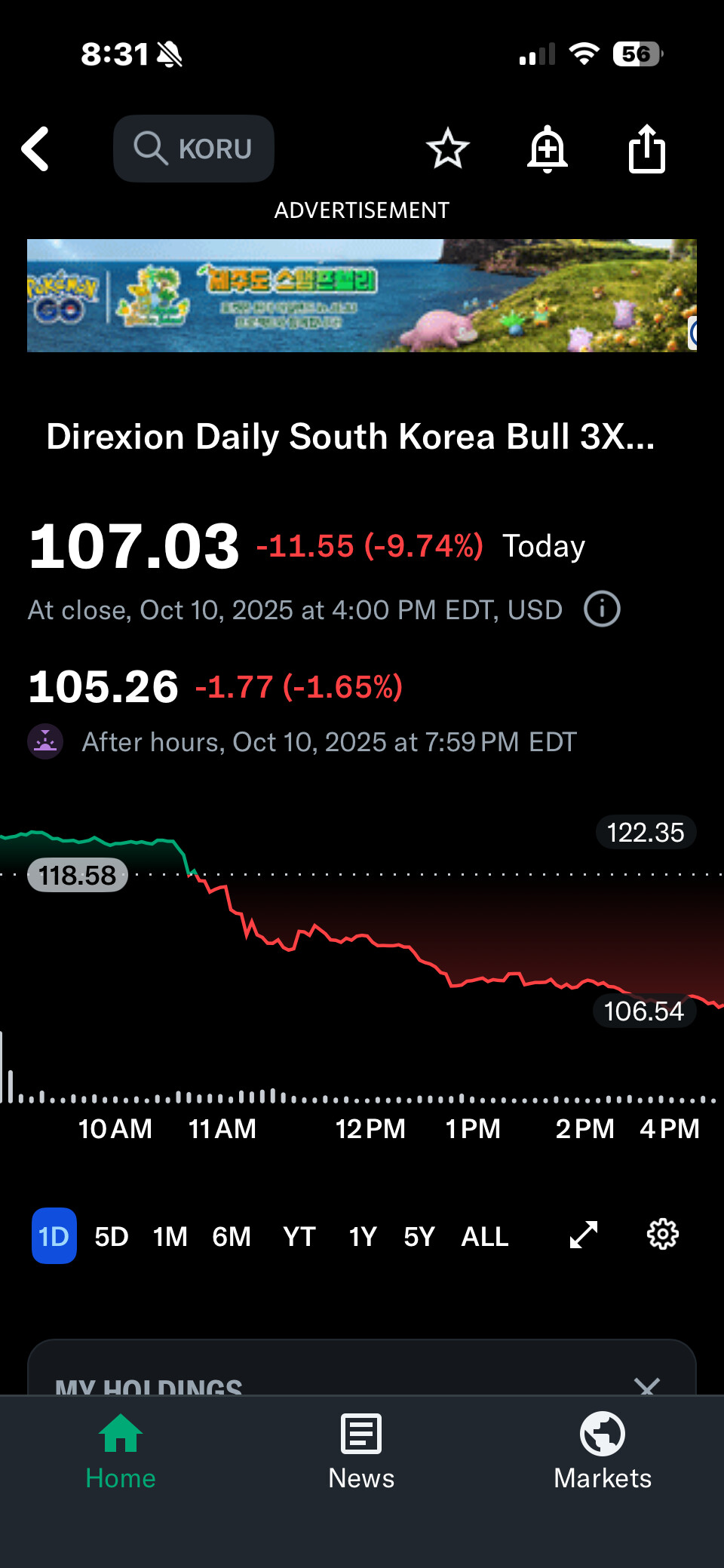Show info about the closing price

[602, 609]
